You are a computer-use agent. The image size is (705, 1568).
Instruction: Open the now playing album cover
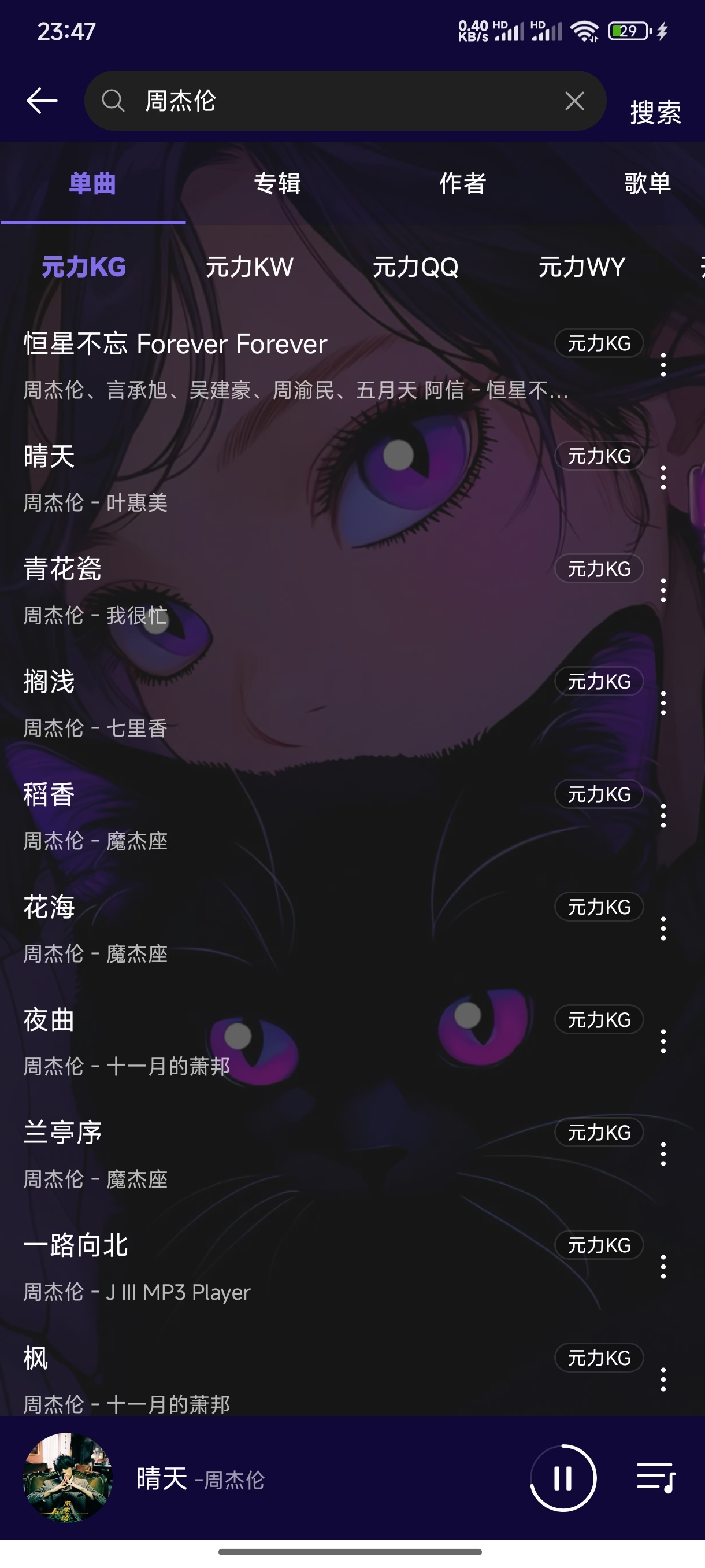click(x=68, y=1478)
